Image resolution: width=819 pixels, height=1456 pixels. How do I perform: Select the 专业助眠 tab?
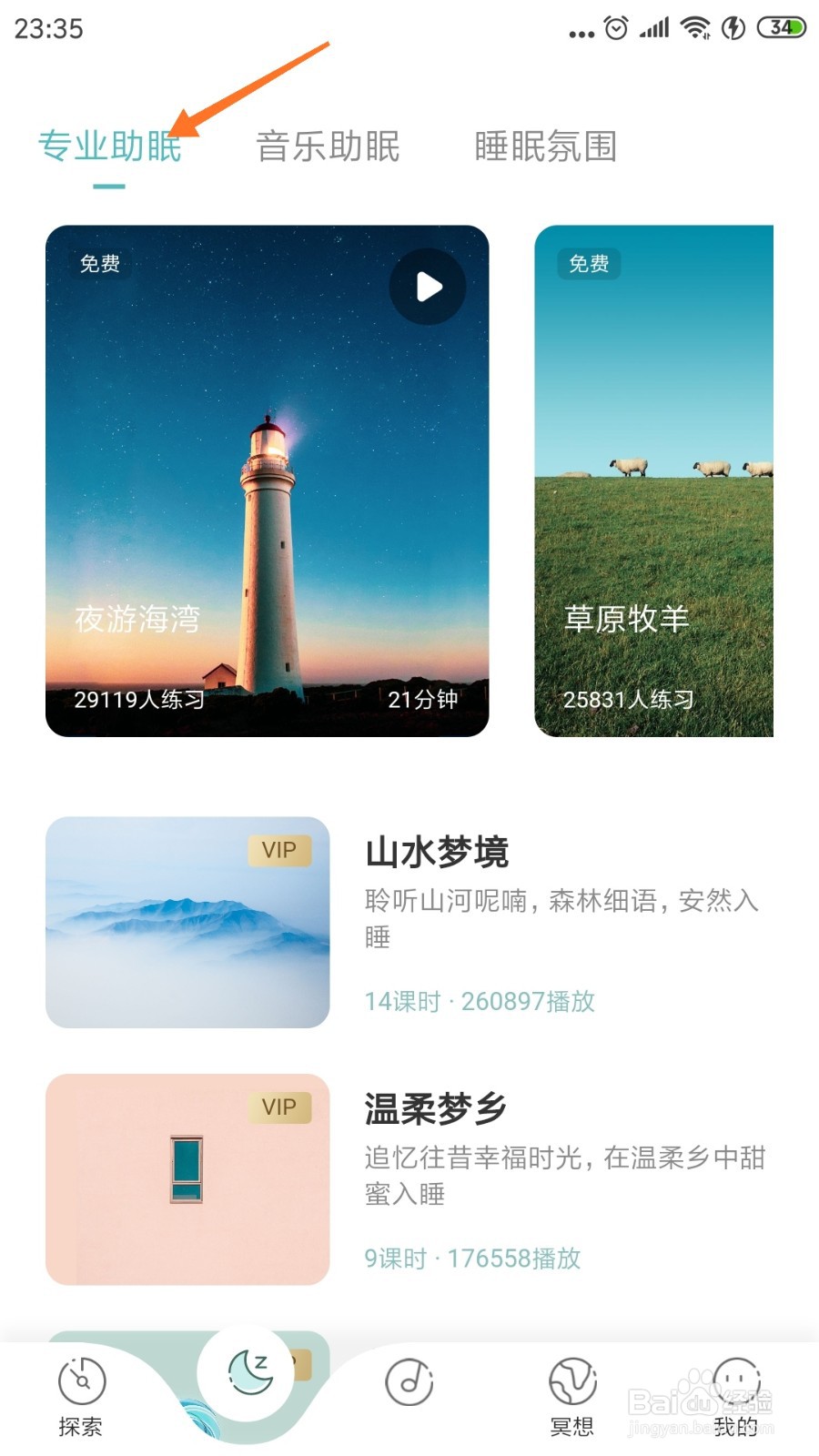point(111,147)
